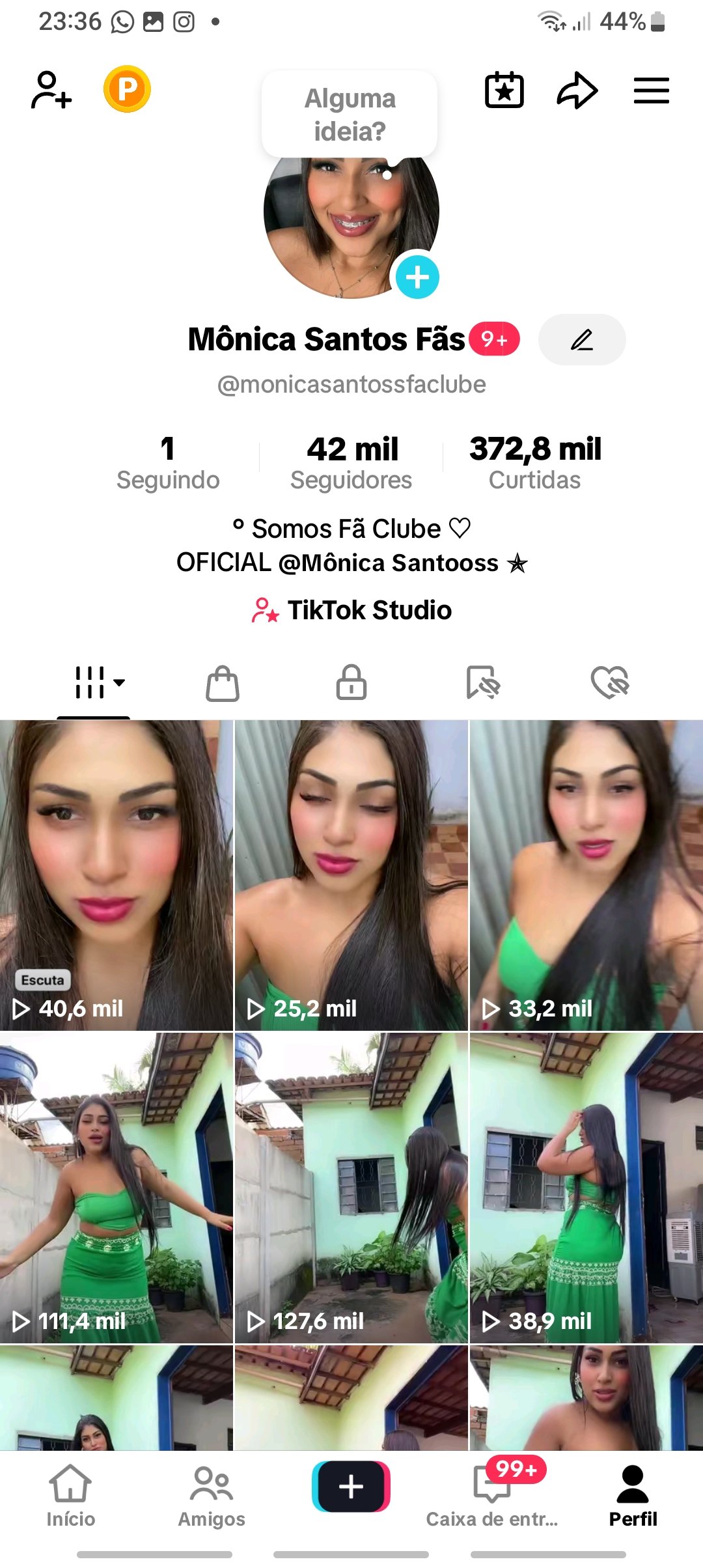Add a profile photo with blue plus

point(417,277)
